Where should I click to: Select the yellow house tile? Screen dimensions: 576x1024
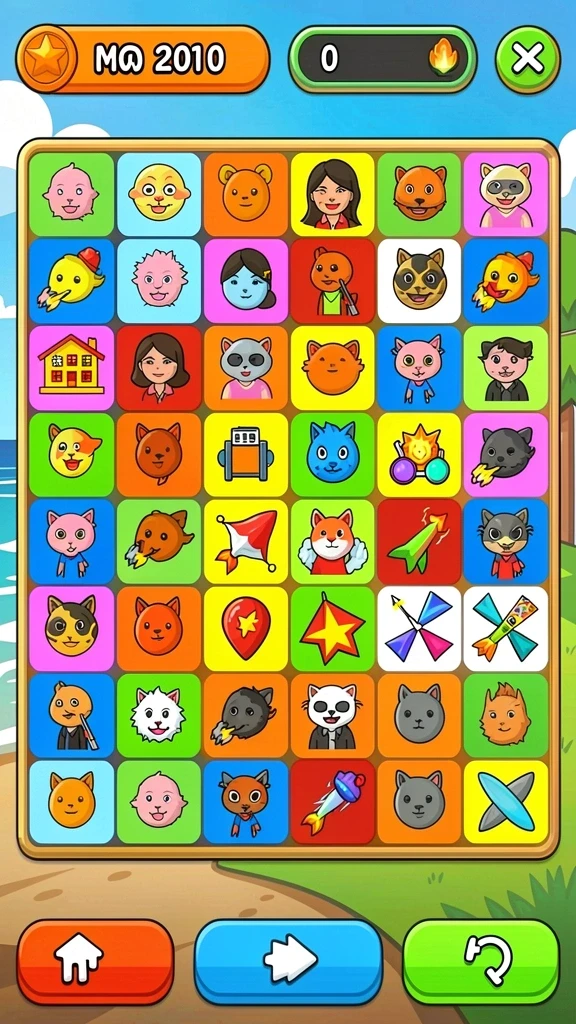[72, 368]
